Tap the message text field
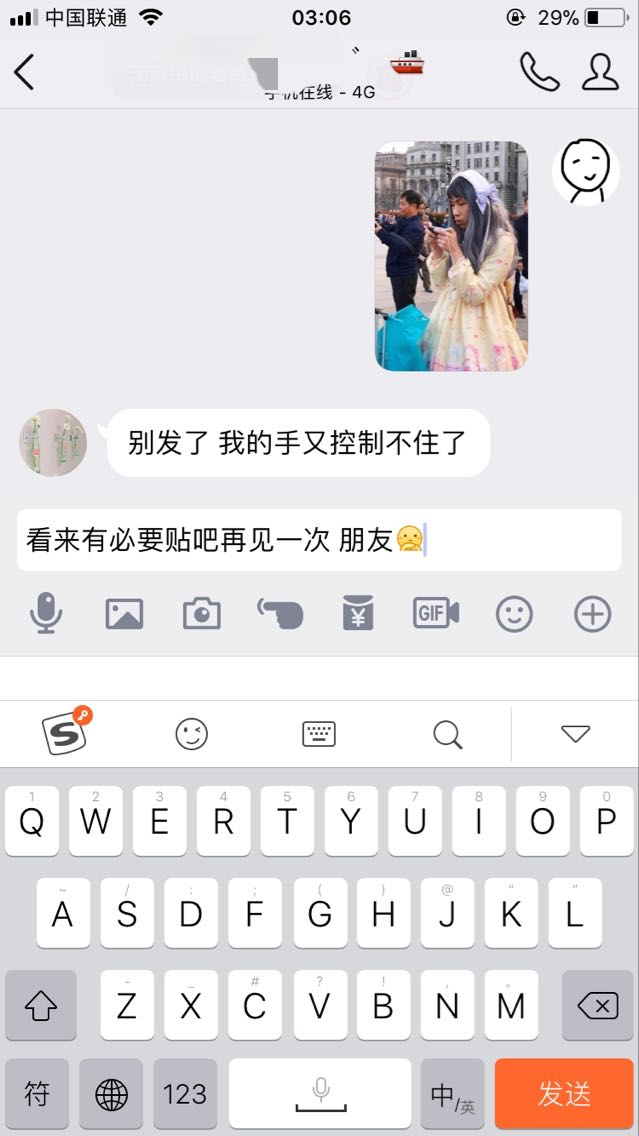 [x=319, y=540]
